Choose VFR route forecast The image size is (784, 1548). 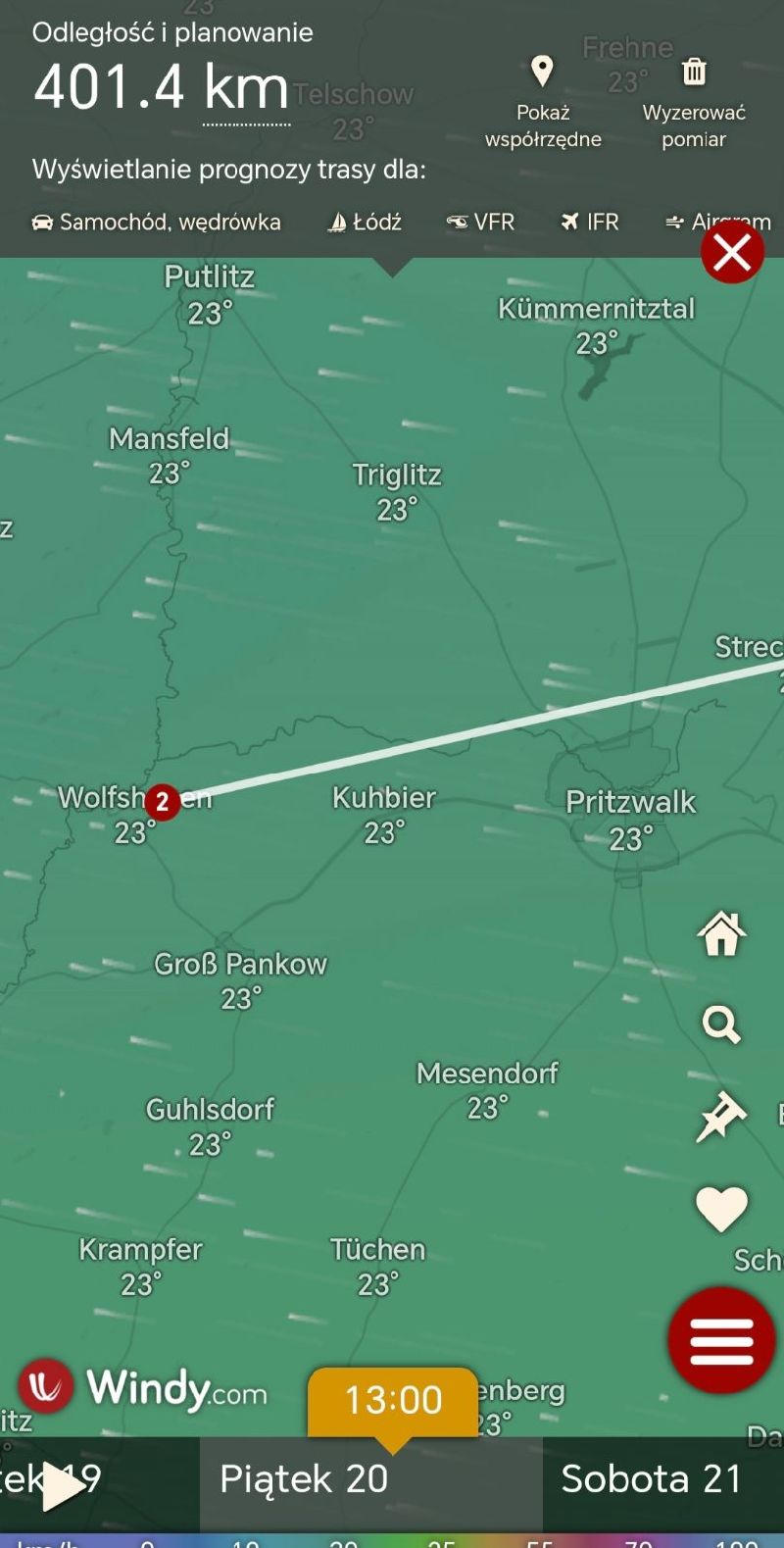pos(480,223)
